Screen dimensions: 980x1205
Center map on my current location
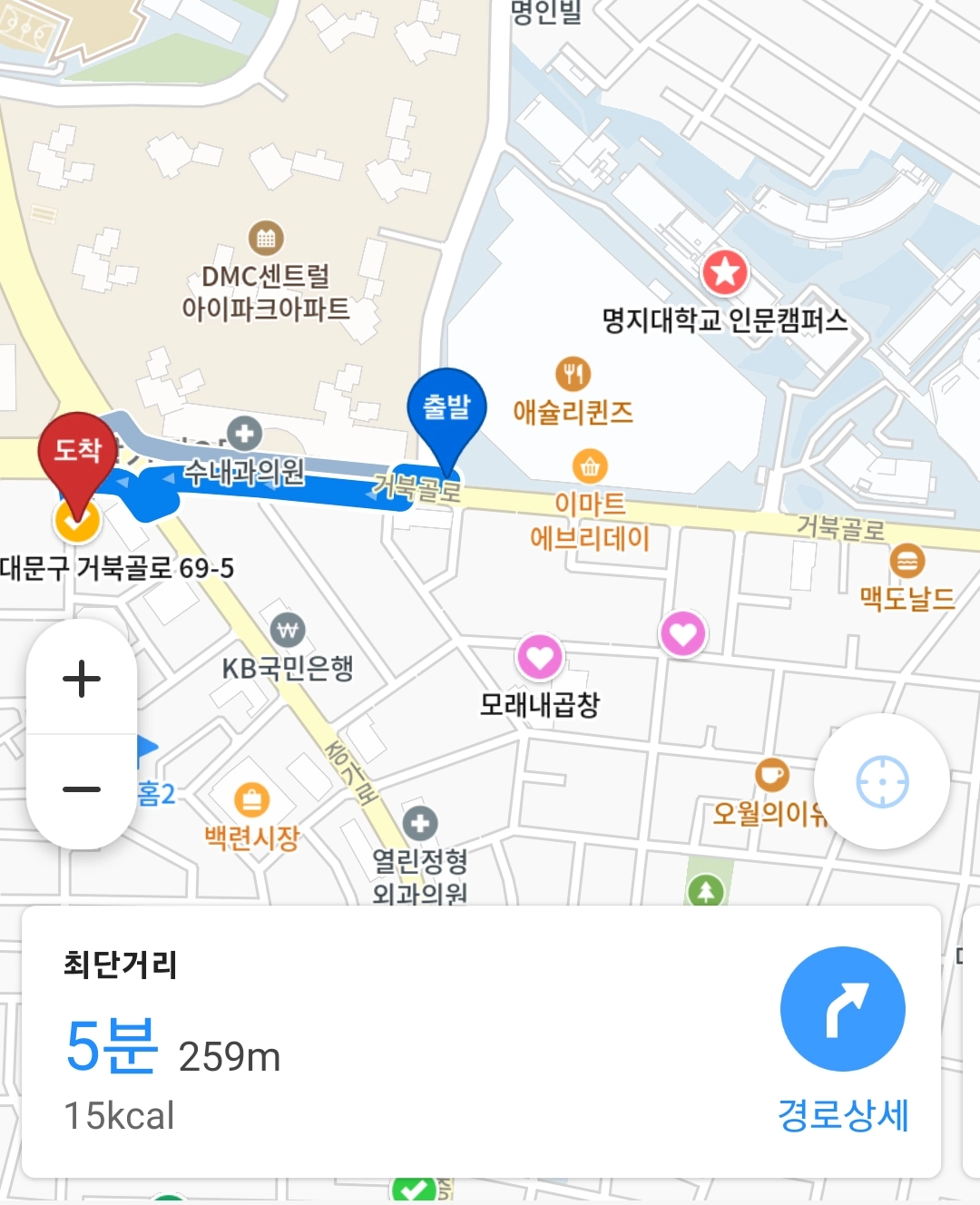click(882, 781)
